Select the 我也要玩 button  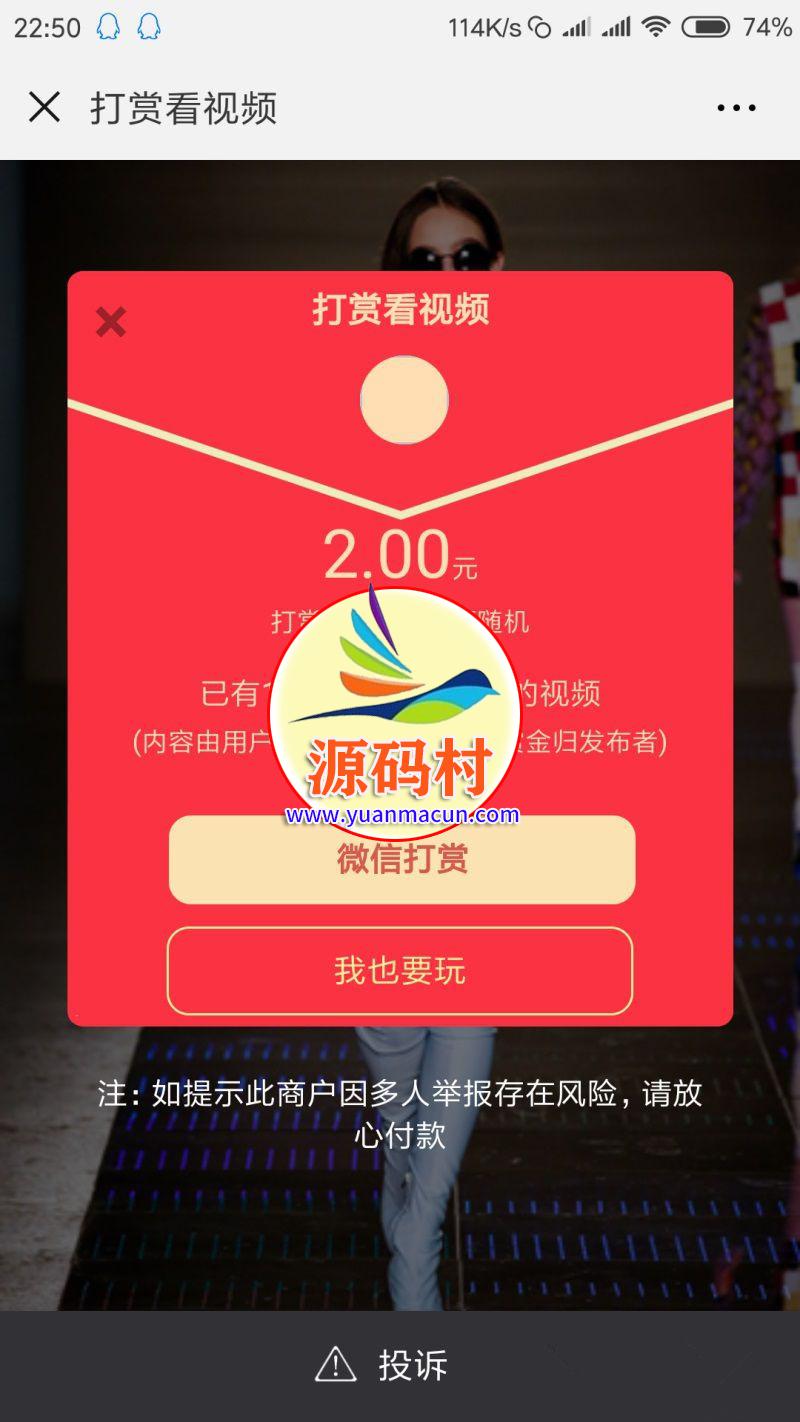(x=400, y=970)
